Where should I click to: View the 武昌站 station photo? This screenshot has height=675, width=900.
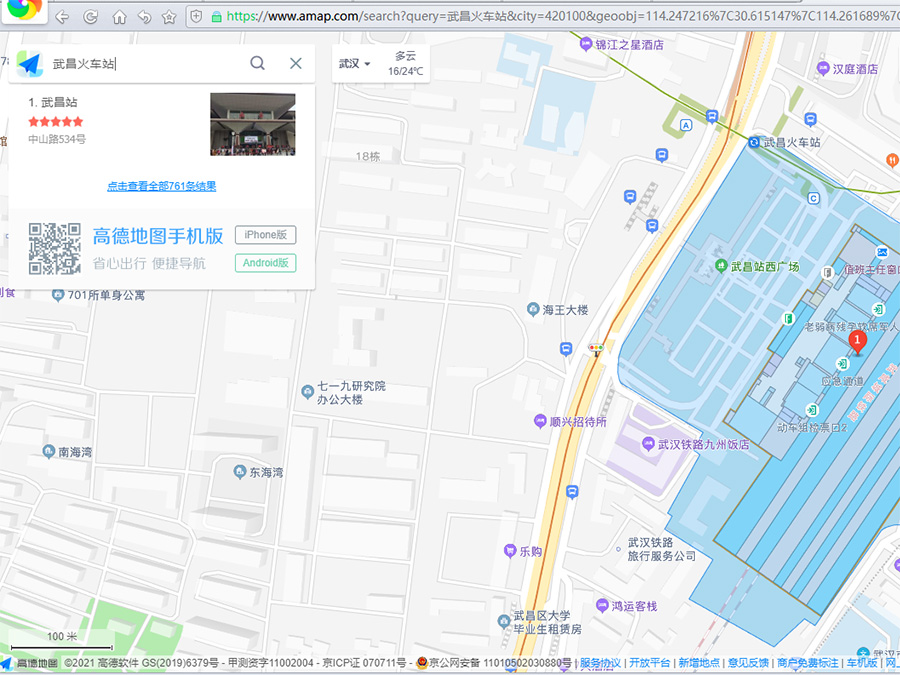[252, 124]
